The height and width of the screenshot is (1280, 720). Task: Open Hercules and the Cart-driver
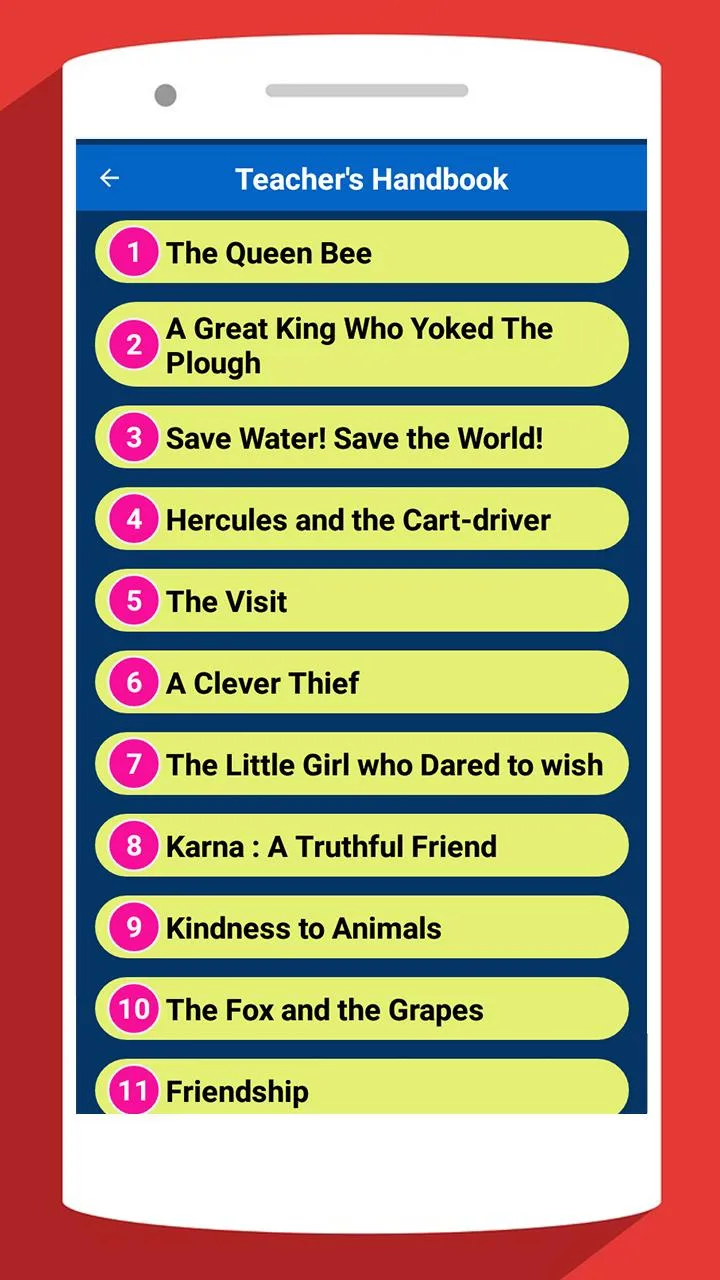[x=362, y=519]
